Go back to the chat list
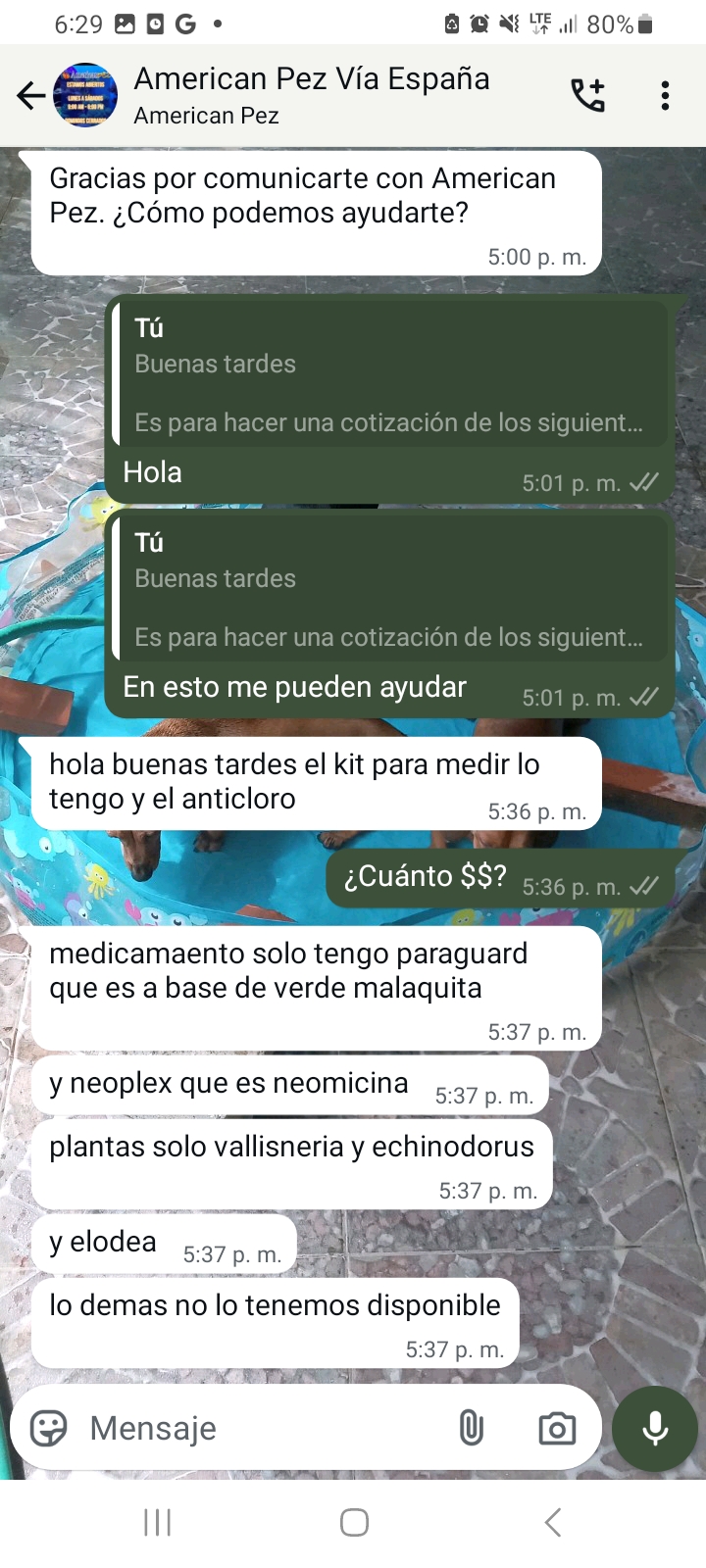The width and height of the screenshot is (706, 1568). (30, 95)
